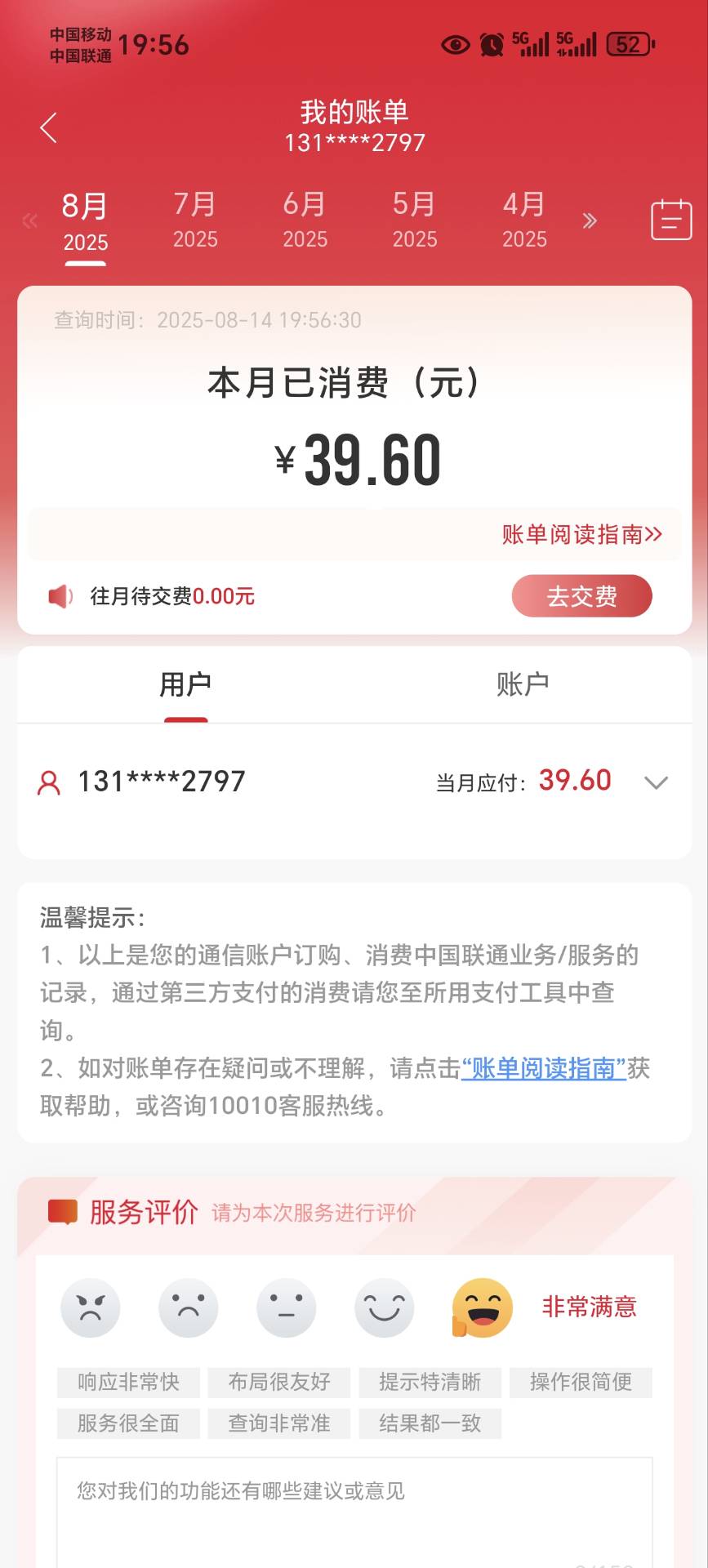This screenshot has width=708, height=1568.
Task: Select the smiling face rating
Action: pos(385,1307)
